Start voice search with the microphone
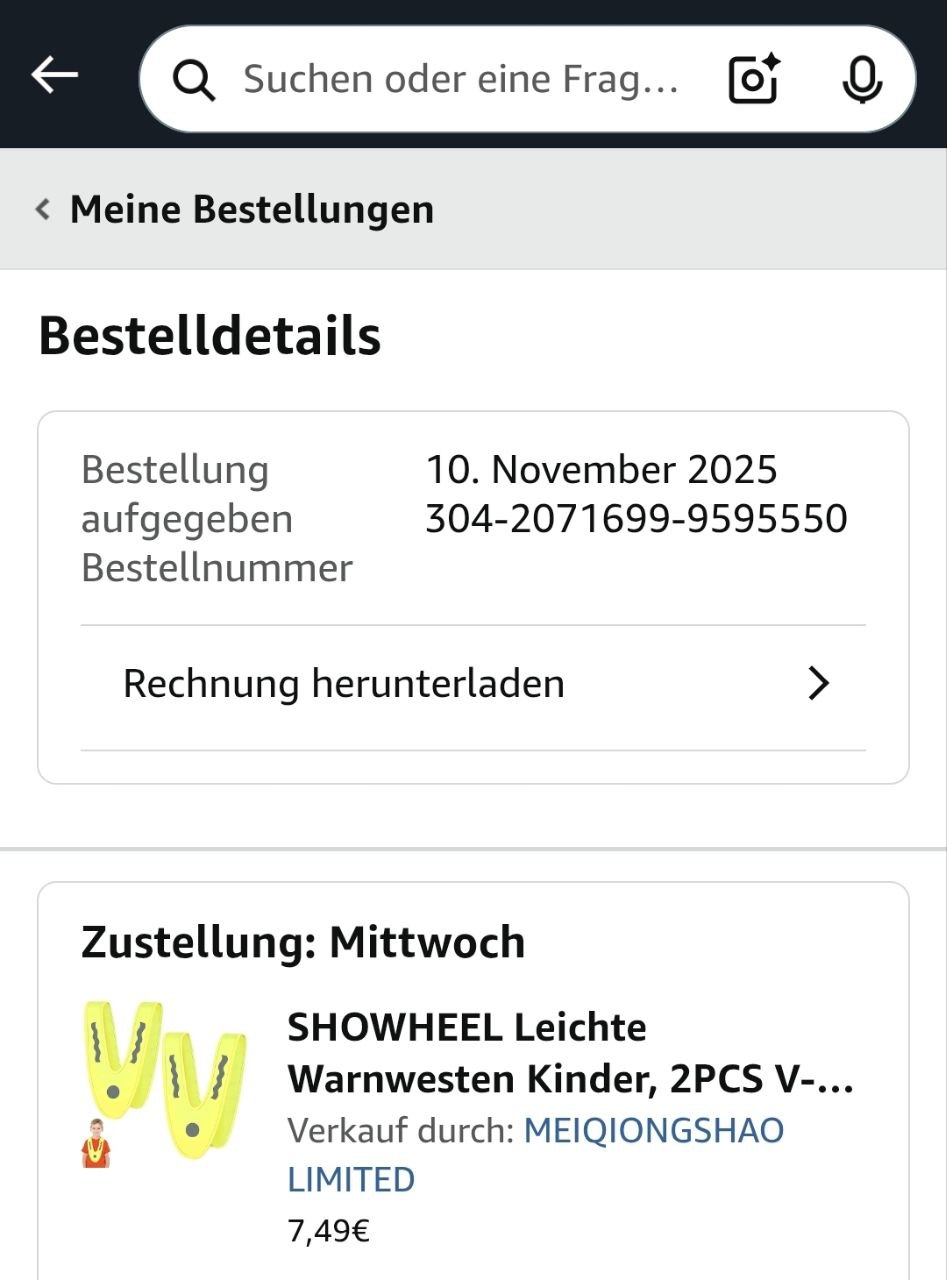 861,79
